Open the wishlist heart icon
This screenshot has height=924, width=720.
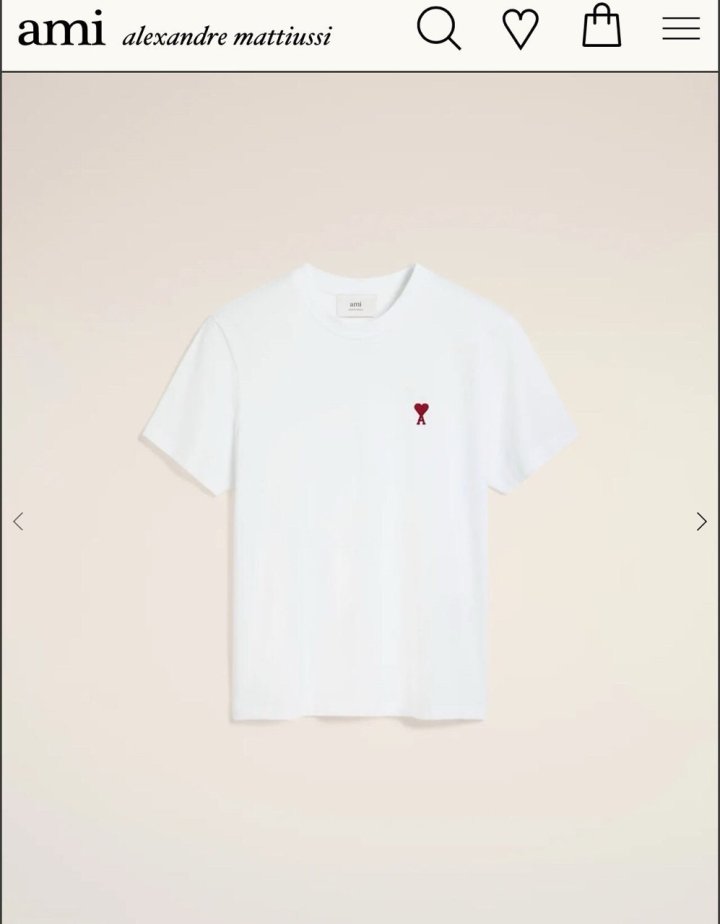coord(520,30)
